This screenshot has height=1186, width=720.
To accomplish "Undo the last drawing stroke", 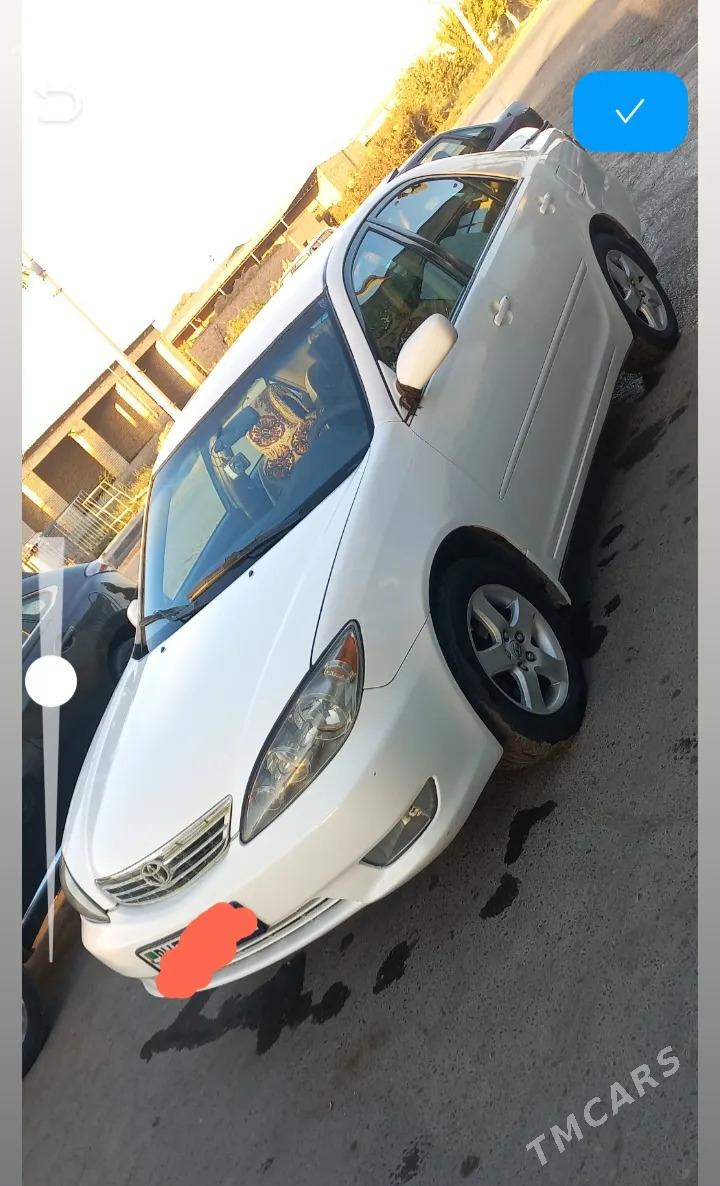I will [58, 104].
